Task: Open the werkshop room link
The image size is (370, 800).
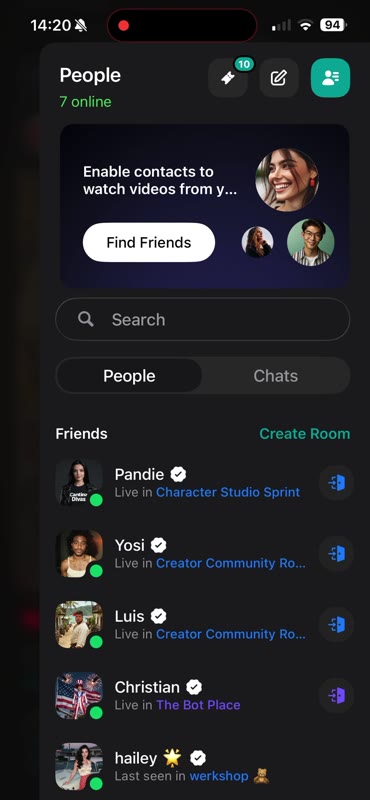Action: click(219, 776)
